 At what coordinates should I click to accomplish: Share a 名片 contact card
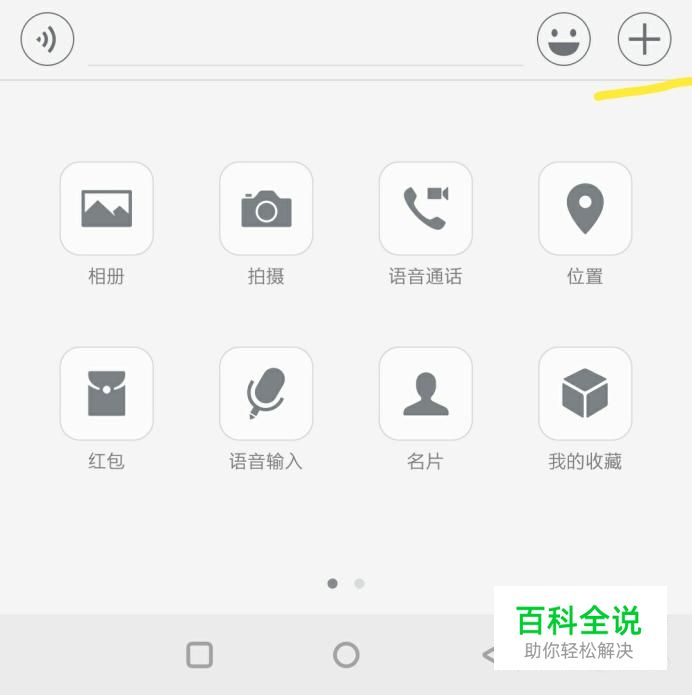coord(425,393)
